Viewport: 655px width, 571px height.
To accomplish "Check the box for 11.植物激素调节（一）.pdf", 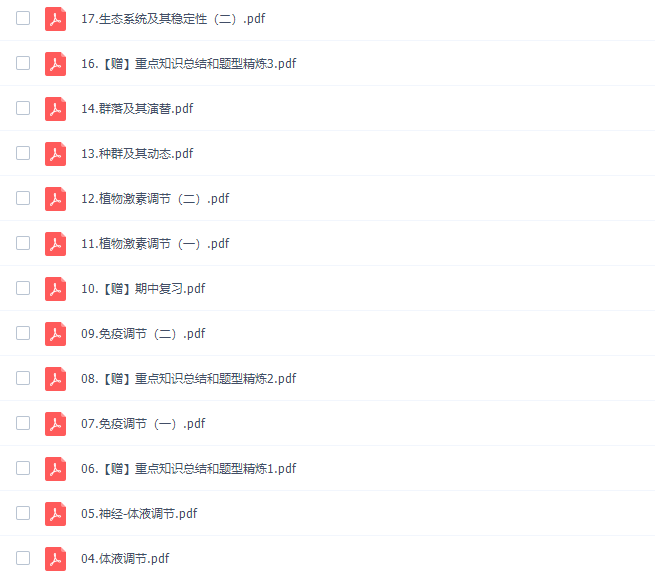I will point(23,243).
